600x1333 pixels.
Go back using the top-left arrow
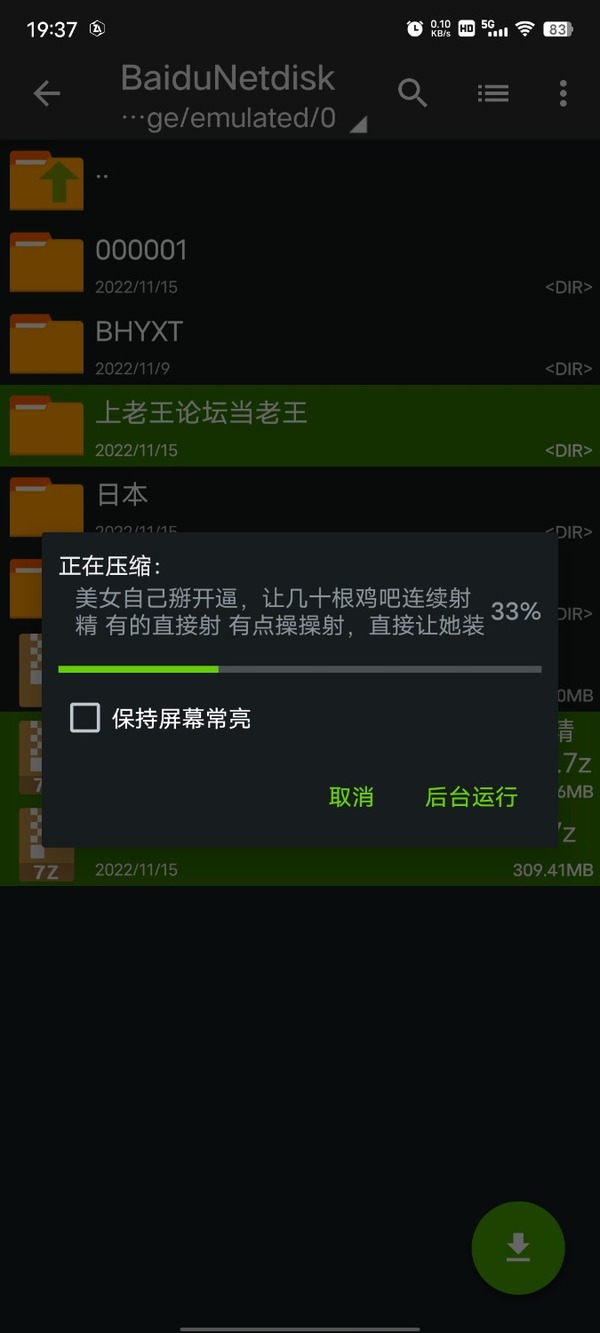[x=47, y=94]
